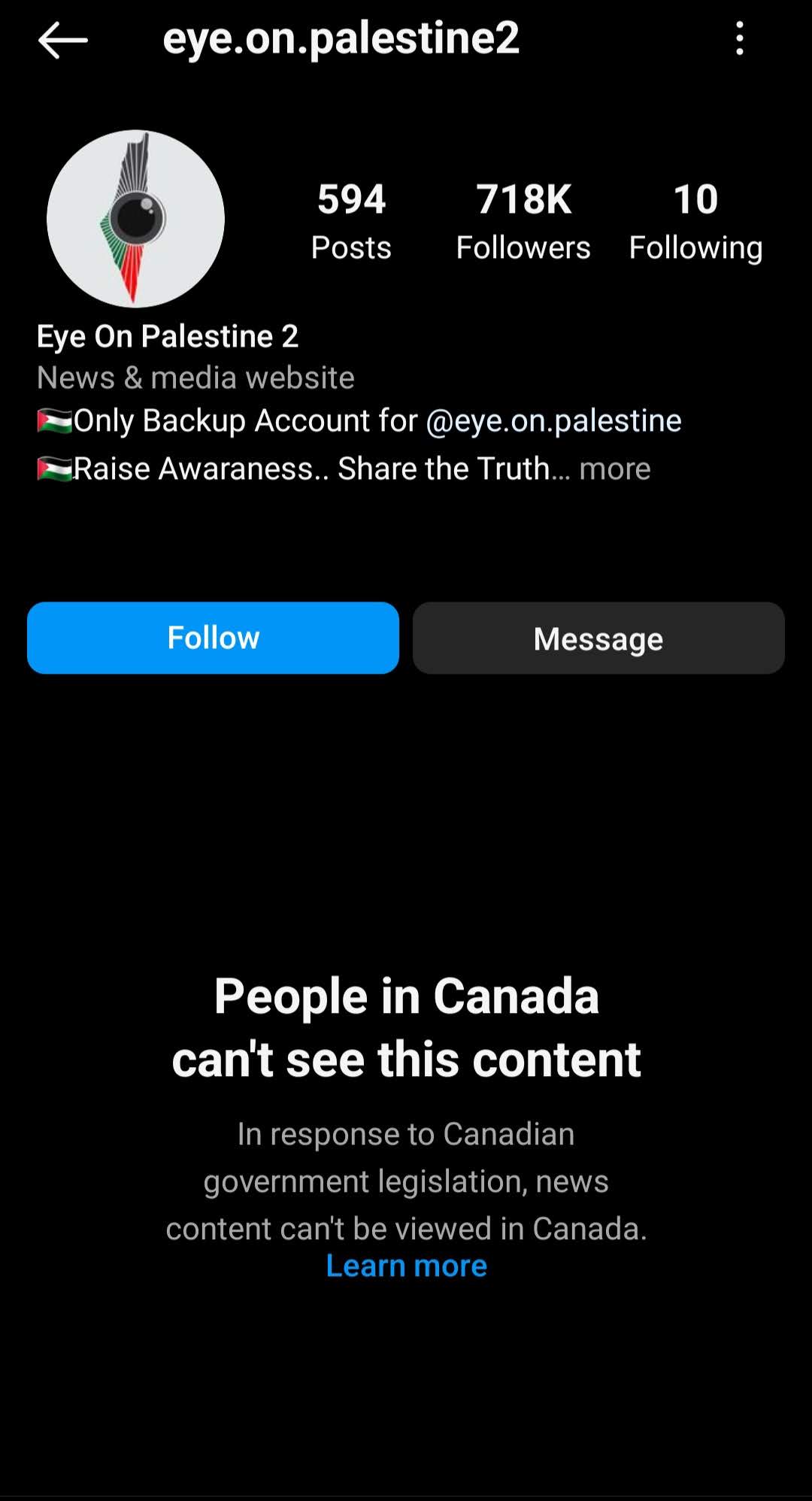
Task: Expand the bio with more
Action: click(x=614, y=468)
